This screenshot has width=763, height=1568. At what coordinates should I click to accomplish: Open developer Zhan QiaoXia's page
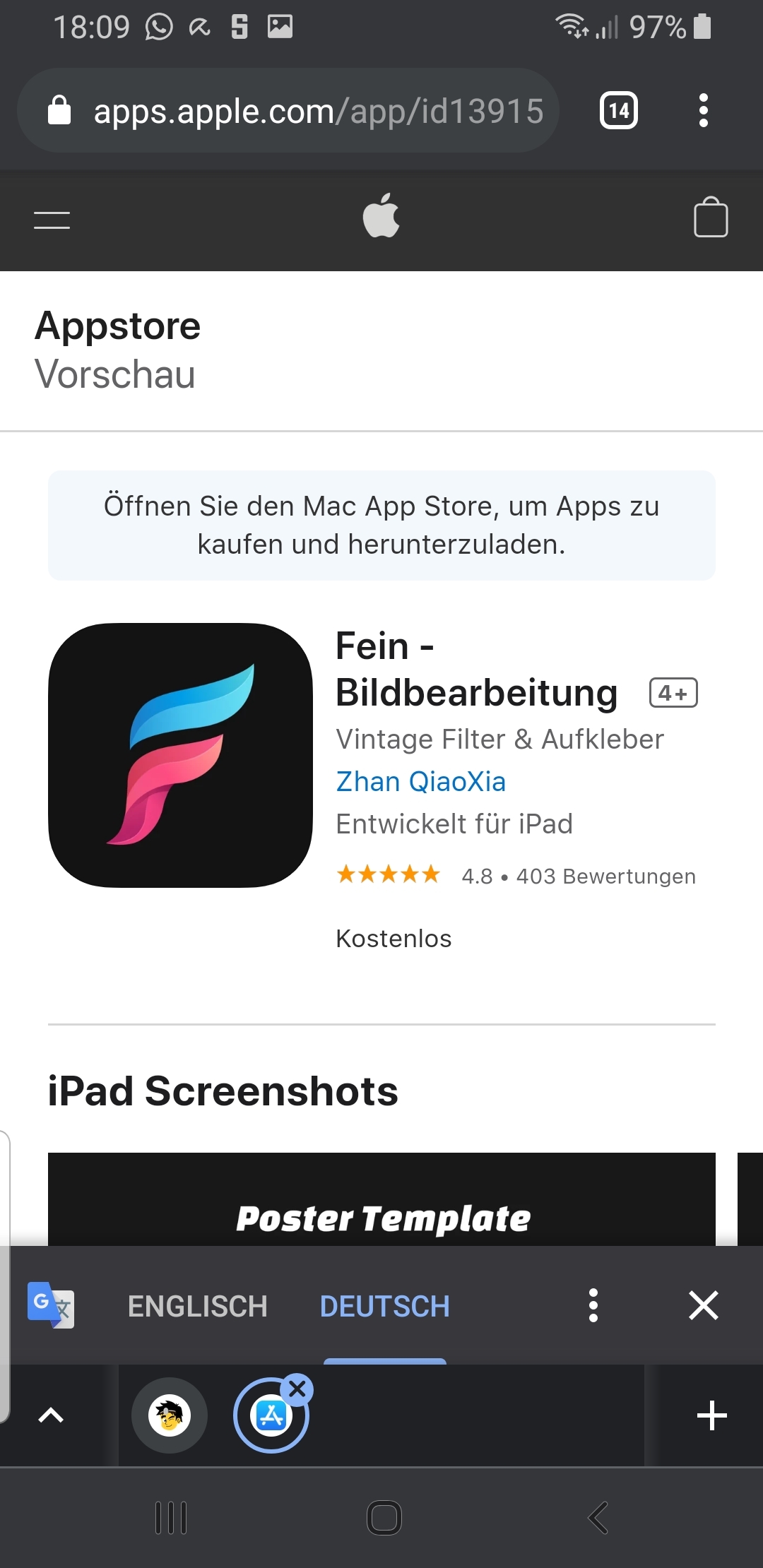(x=421, y=781)
